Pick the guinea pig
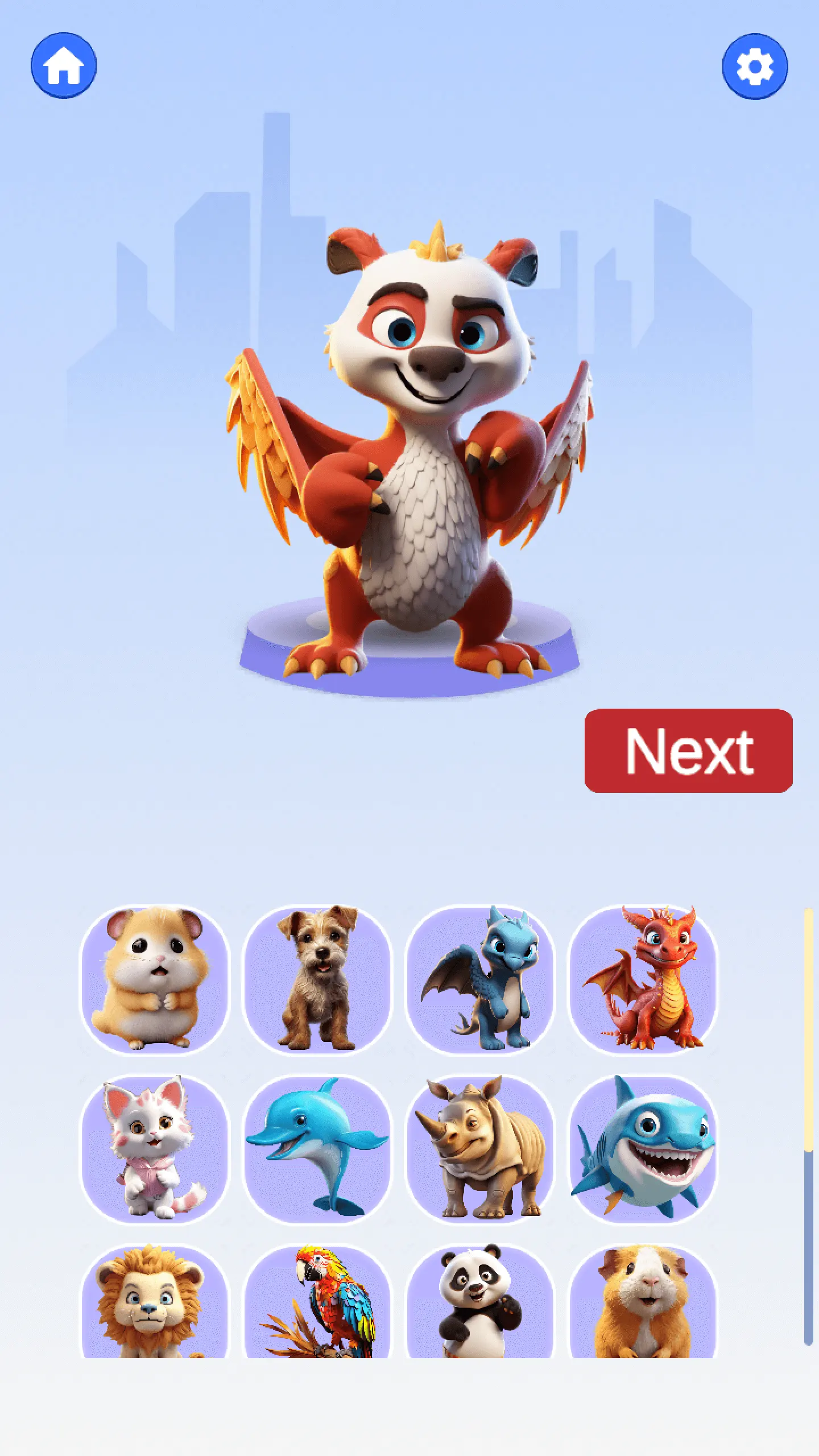The height and width of the screenshot is (1456, 819). point(643,1304)
